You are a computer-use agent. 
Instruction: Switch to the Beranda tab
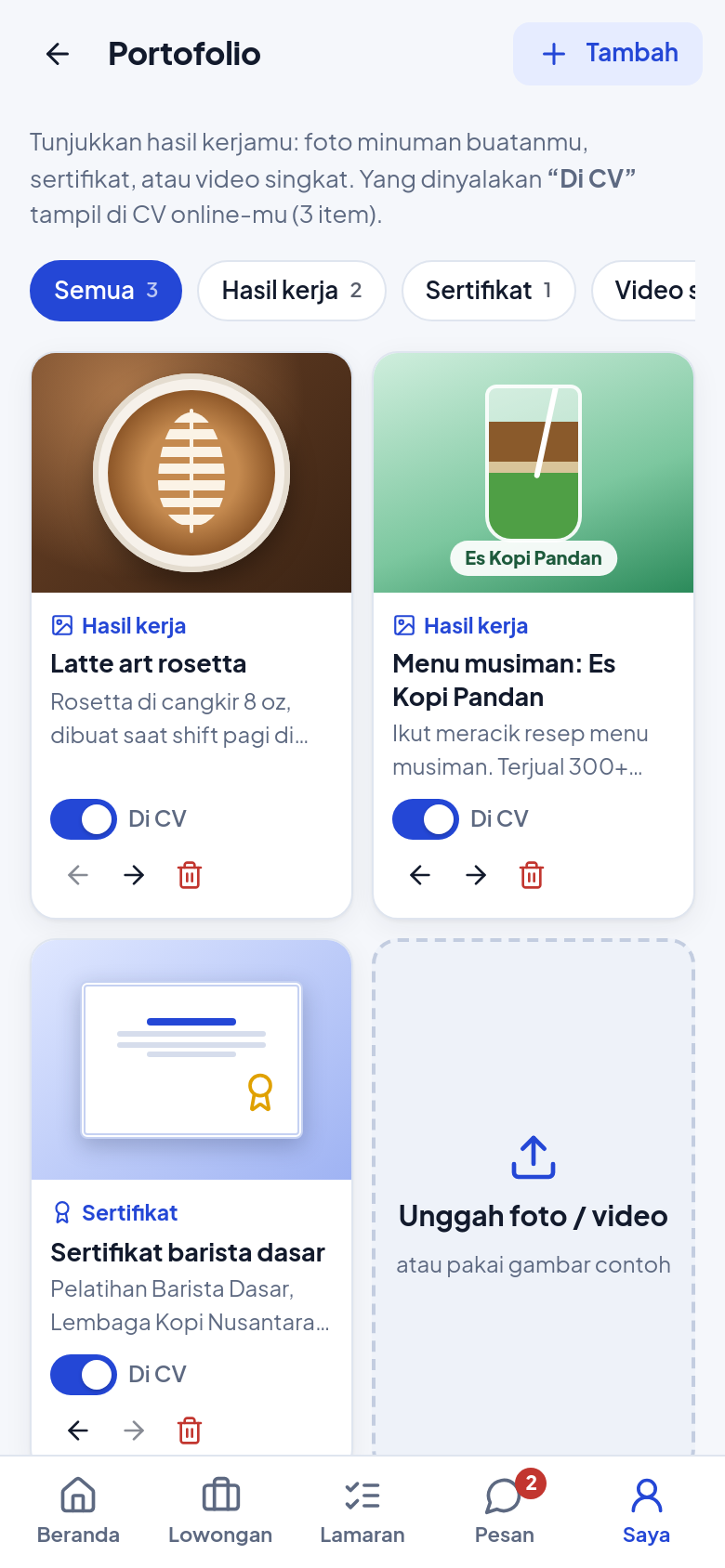click(78, 1510)
